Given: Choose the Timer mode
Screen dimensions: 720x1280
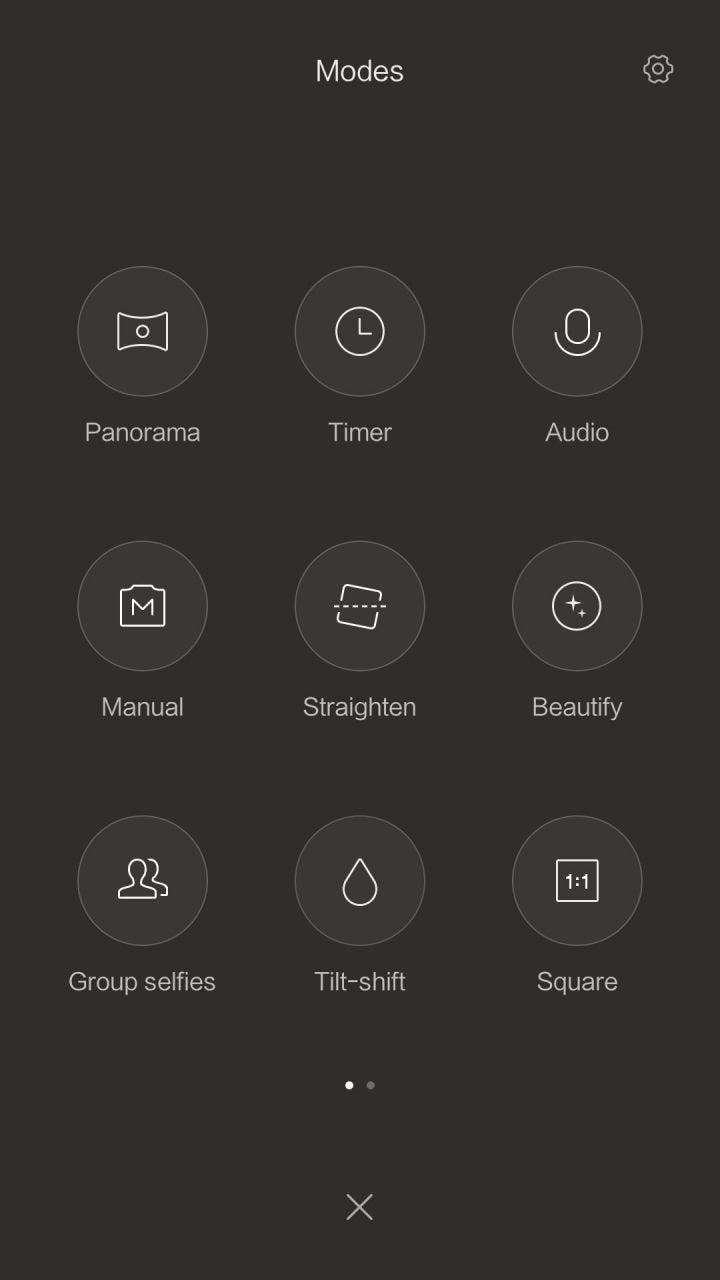Looking at the screenshot, I should coord(360,331).
